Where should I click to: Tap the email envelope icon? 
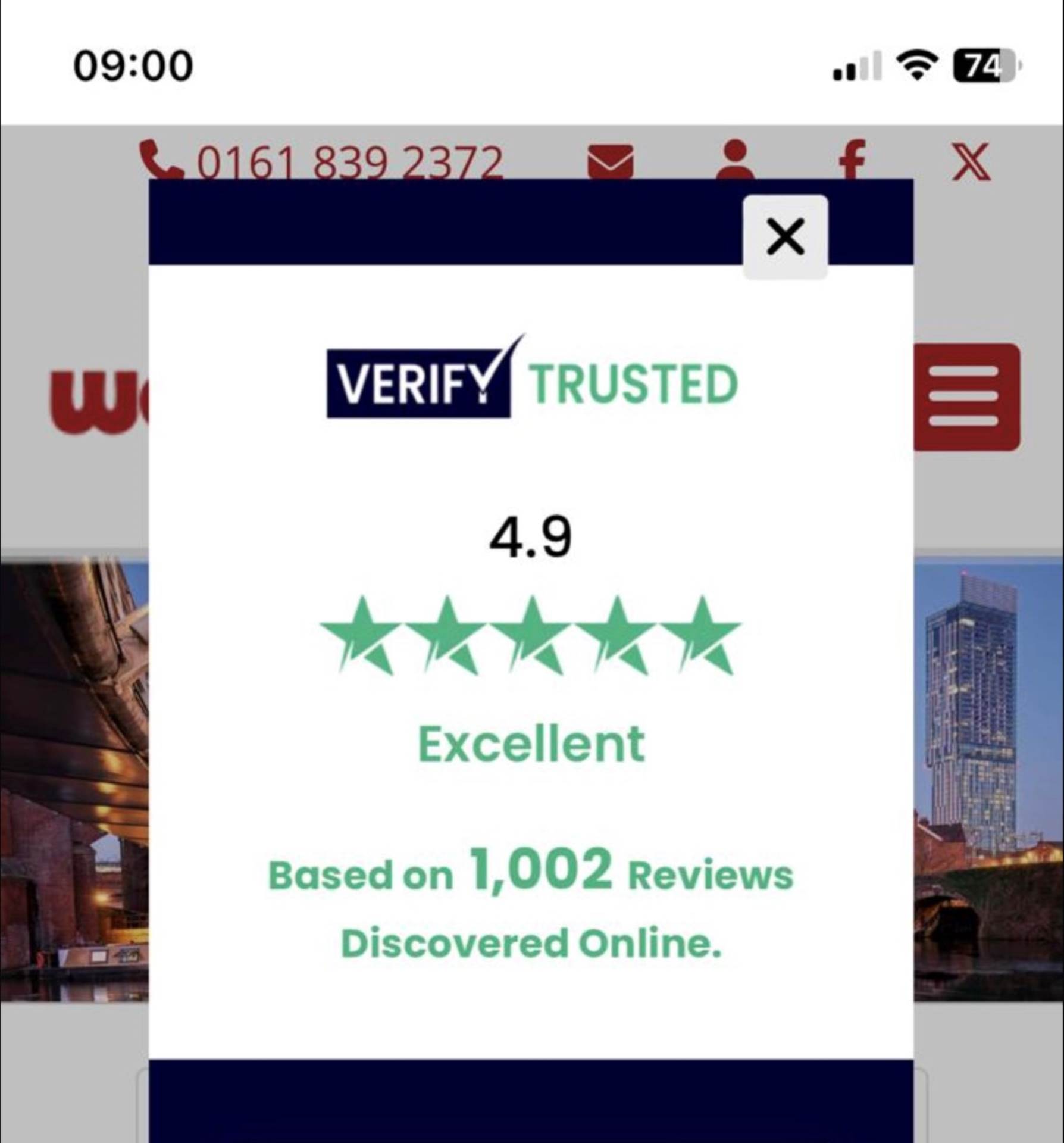610,161
